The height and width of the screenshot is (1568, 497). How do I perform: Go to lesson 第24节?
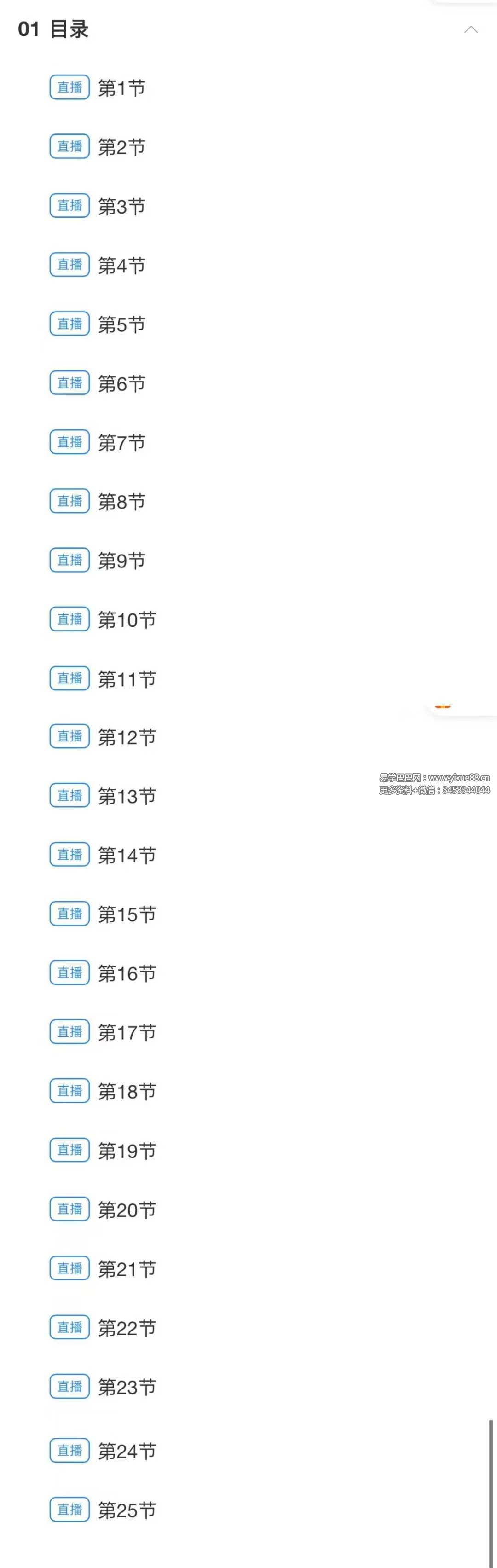127,1451
